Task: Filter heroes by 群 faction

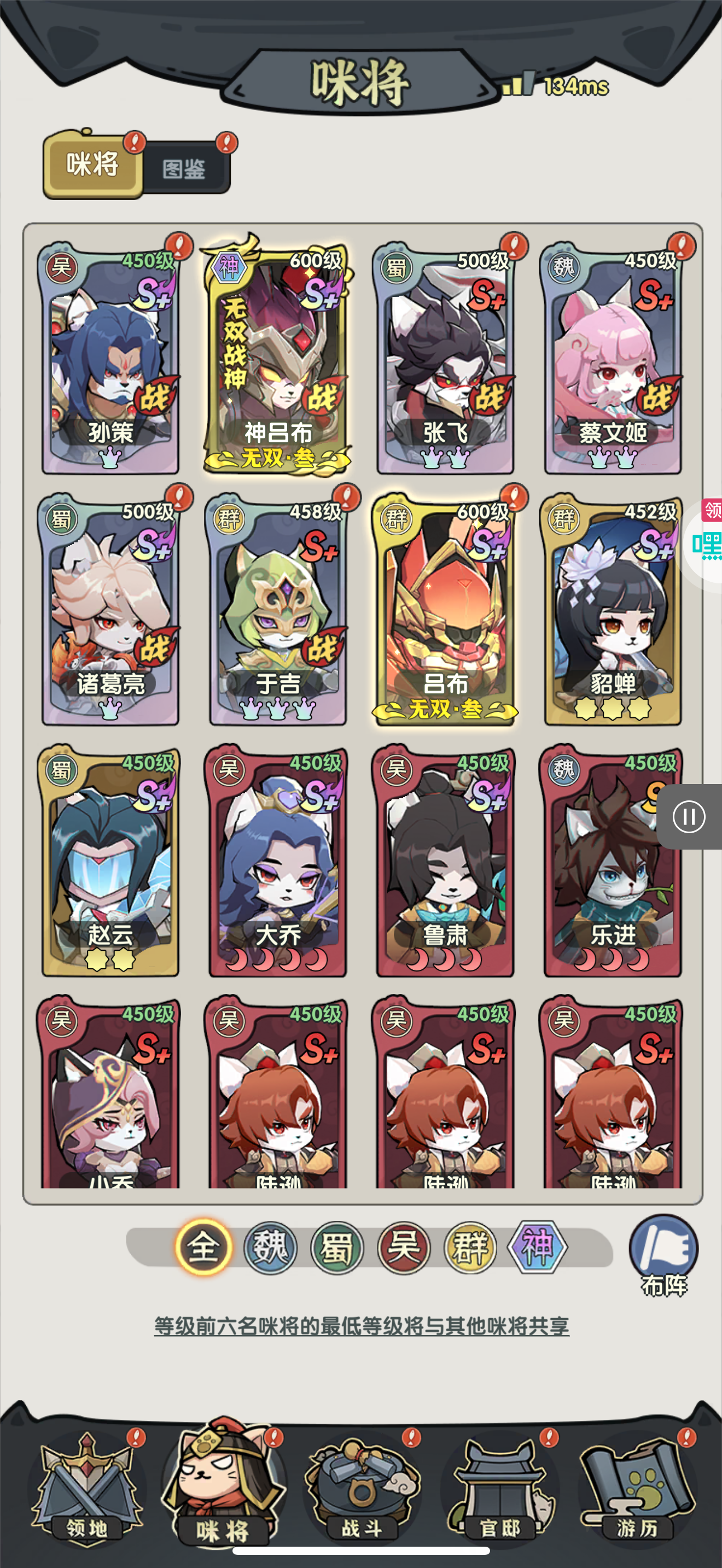Action: (470, 1247)
